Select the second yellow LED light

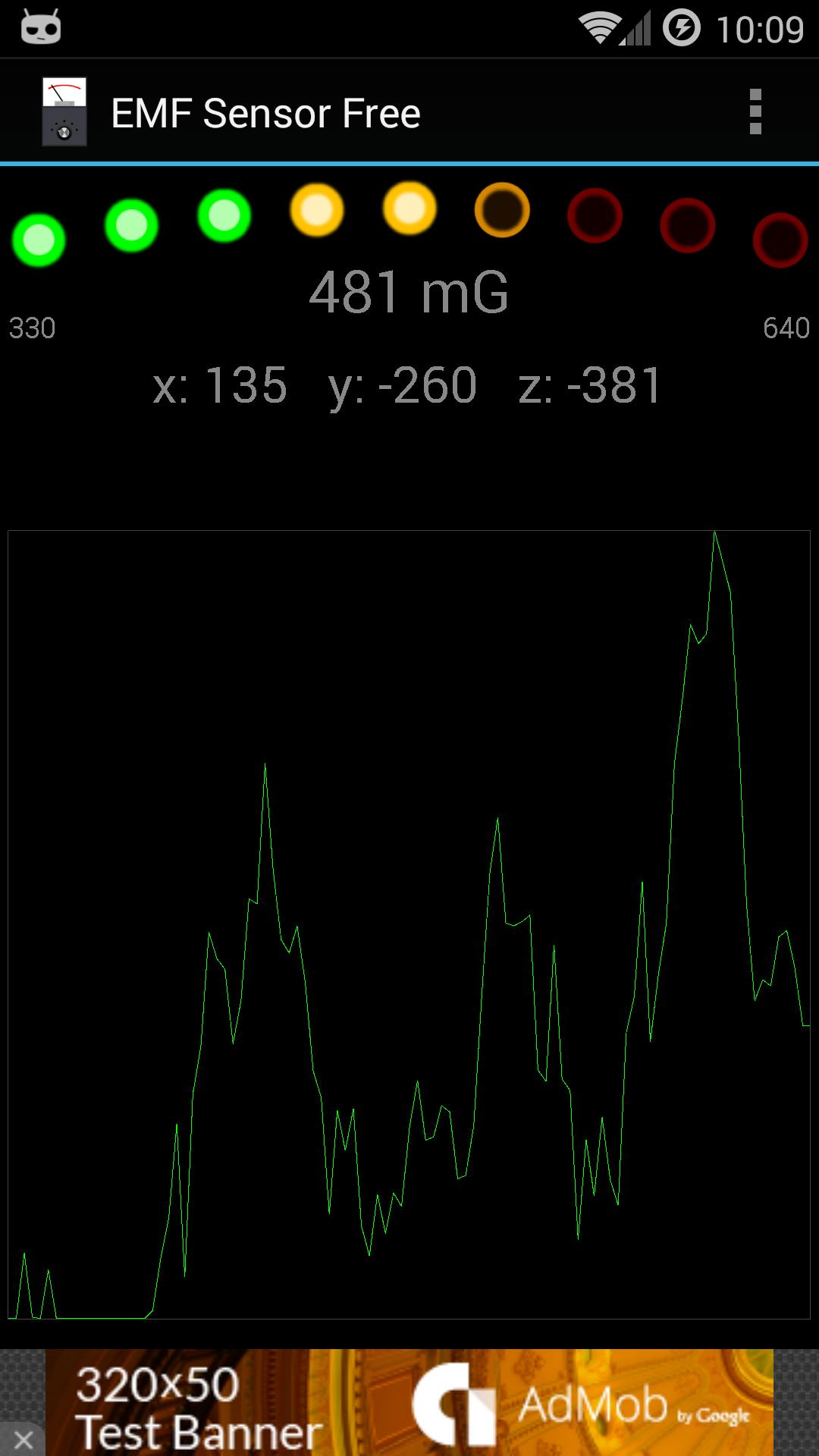(409, 210)
